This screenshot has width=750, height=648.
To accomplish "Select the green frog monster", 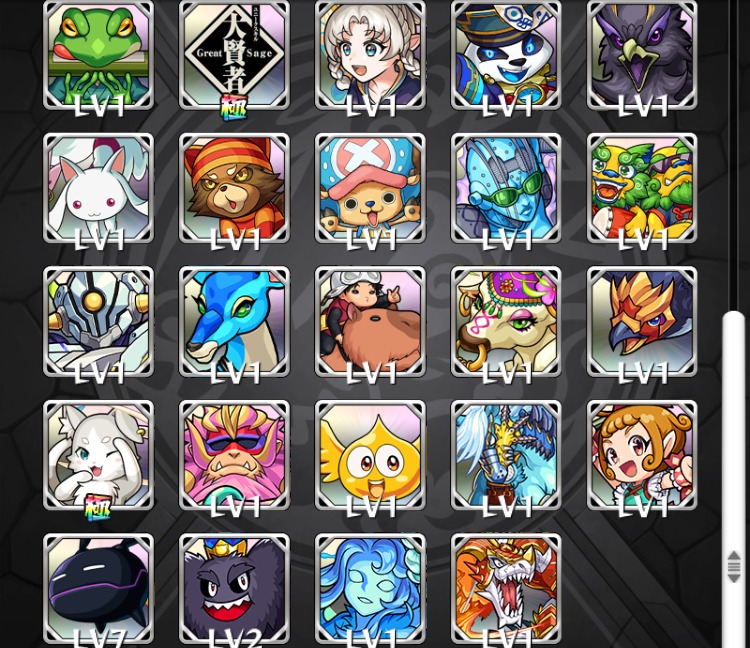I will coord(98,54).
